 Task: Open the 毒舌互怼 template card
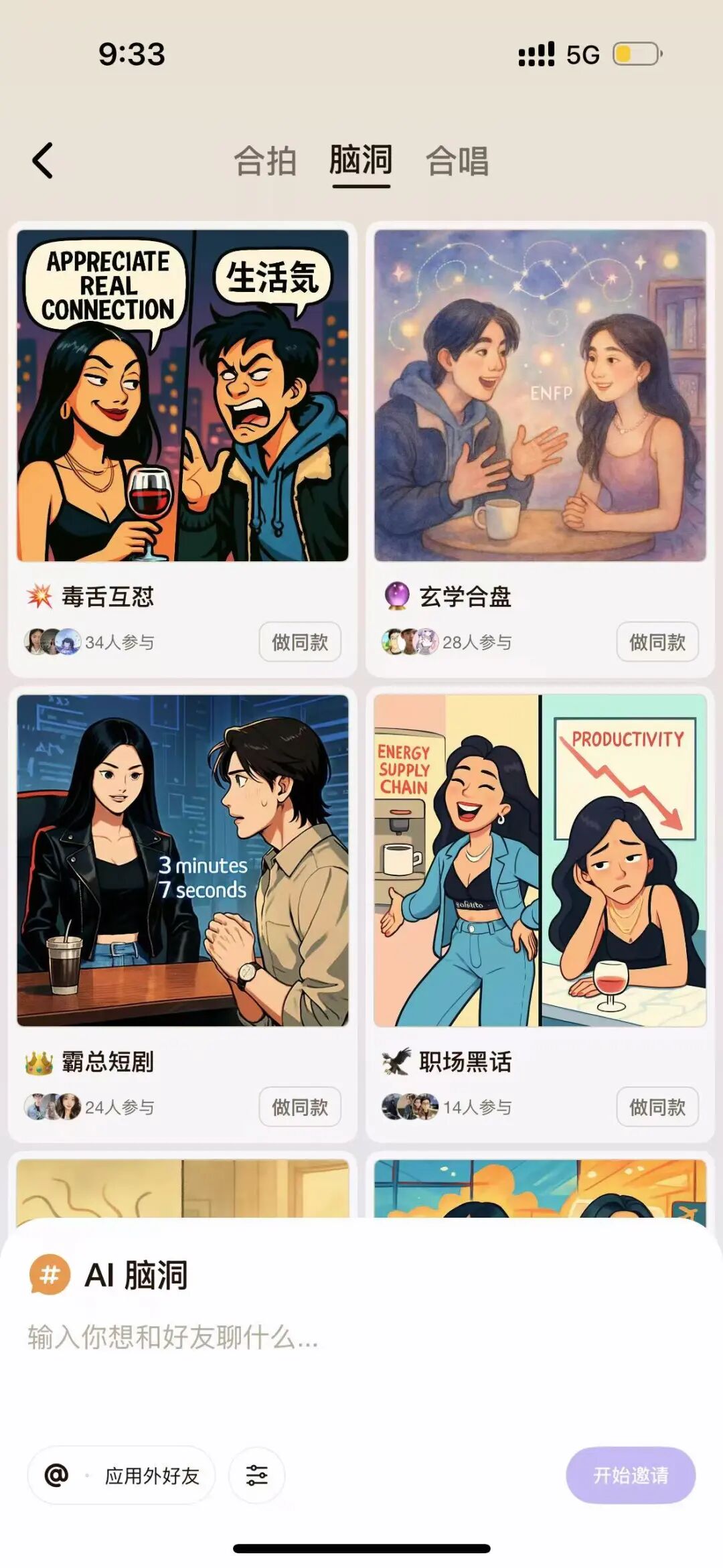pyautogui.click(x=183, y=396)
